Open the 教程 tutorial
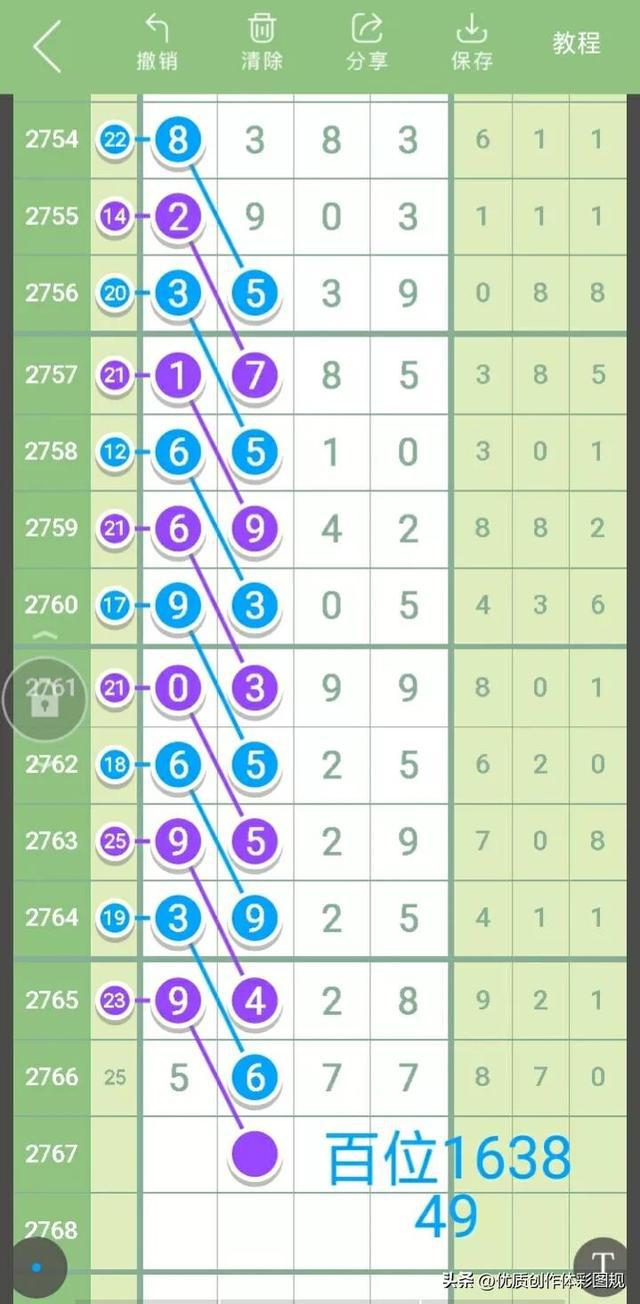640x1304 pixels. tap(576, 44)
